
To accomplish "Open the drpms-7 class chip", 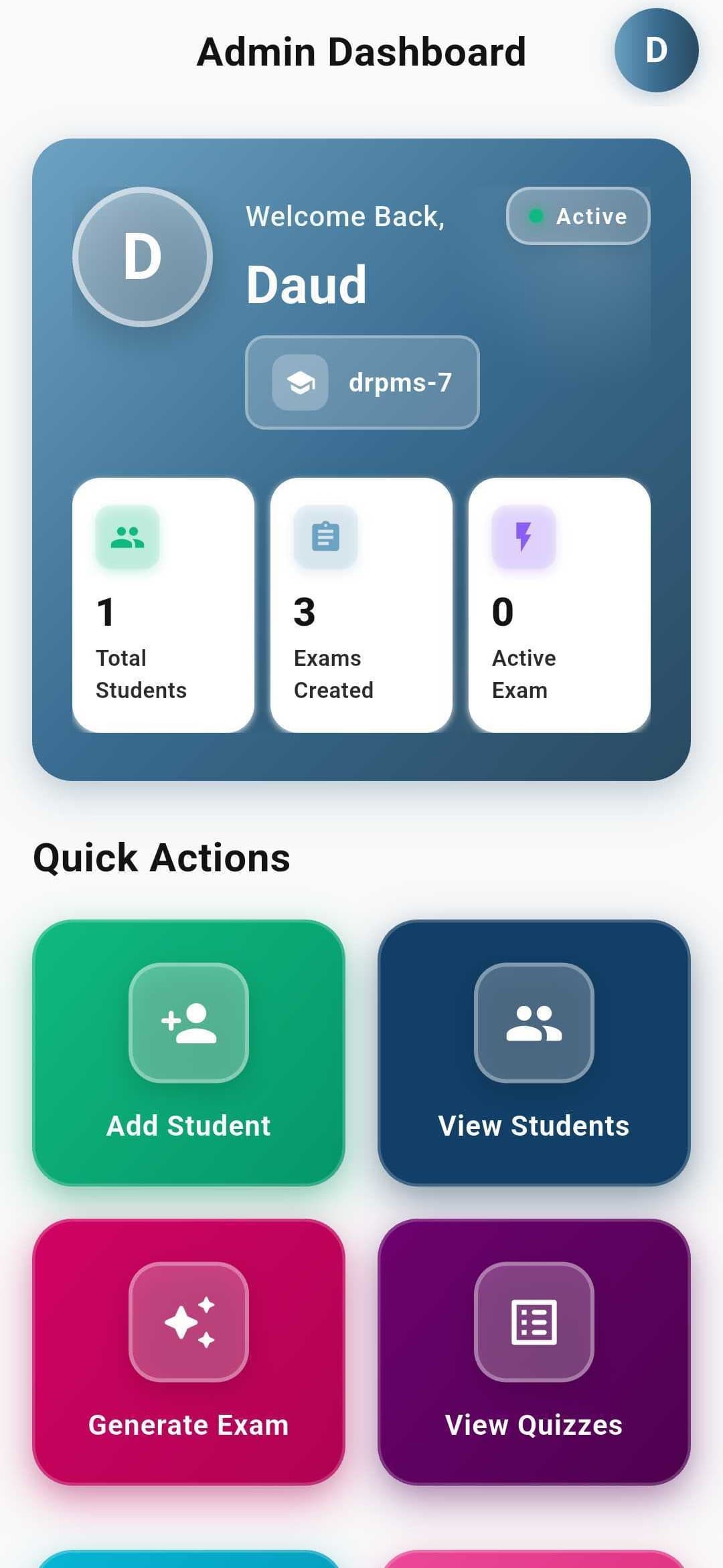I will point(362,382).
